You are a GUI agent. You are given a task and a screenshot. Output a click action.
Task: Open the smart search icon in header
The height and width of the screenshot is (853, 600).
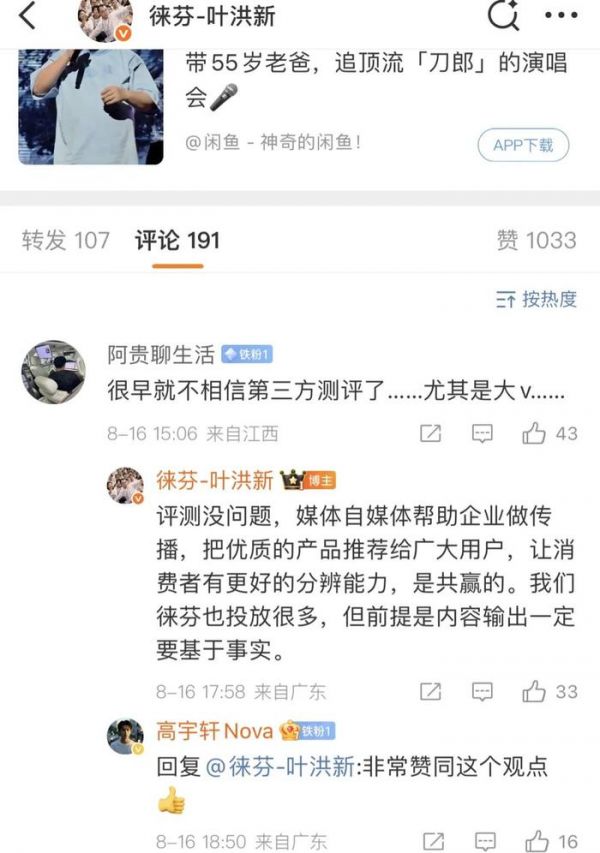coord(501,16)
